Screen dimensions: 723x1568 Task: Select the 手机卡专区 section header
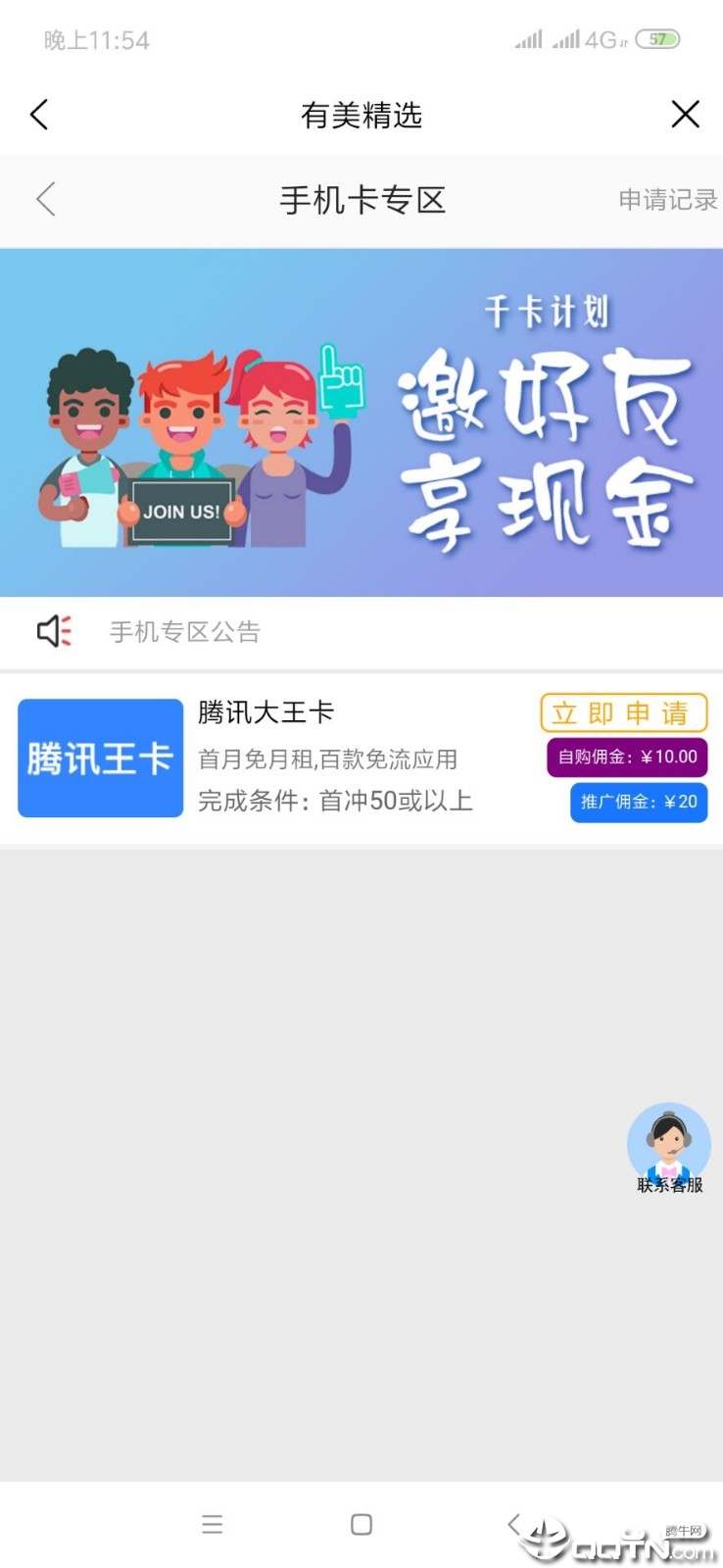[x=363, y=199]
